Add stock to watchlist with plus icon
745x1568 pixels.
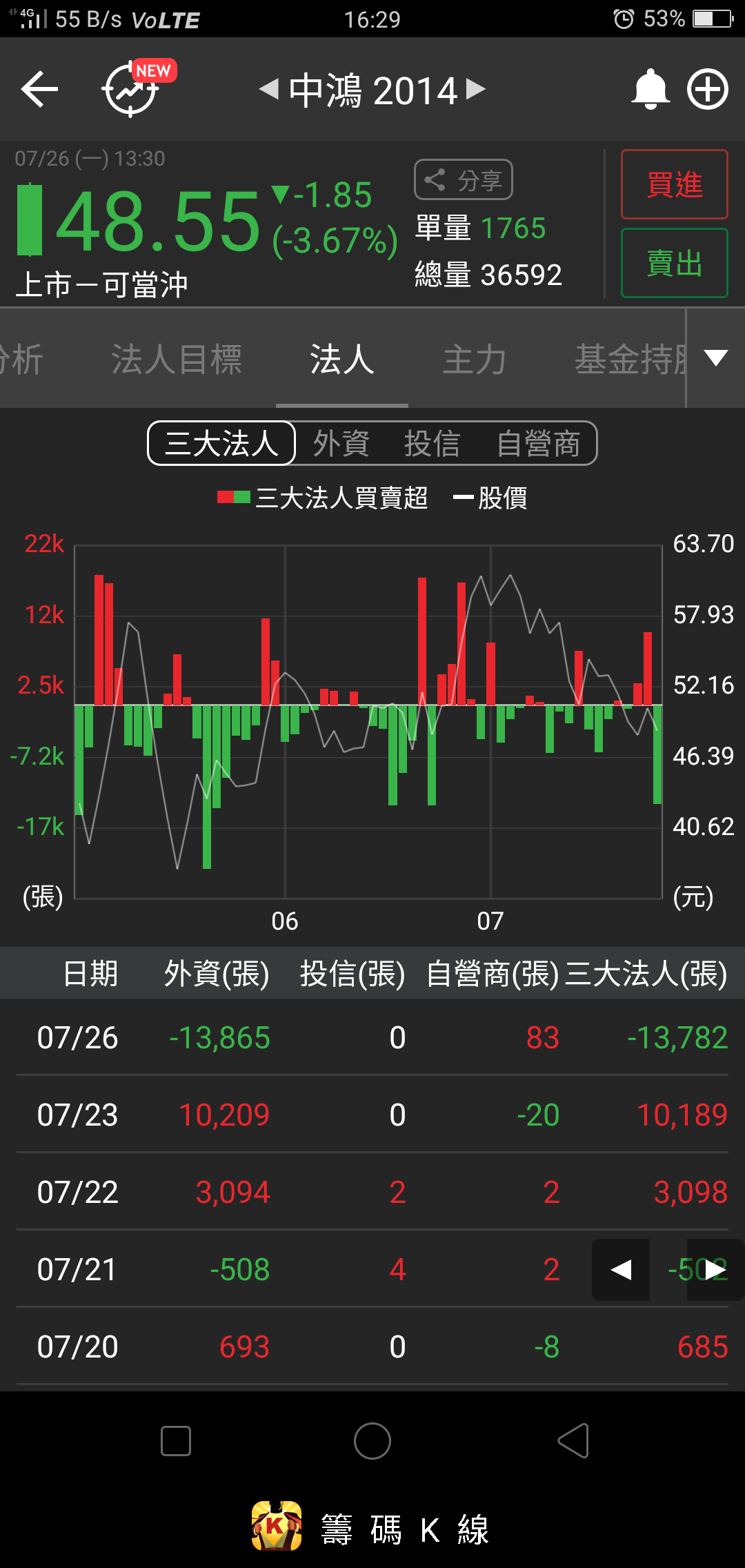708,89
